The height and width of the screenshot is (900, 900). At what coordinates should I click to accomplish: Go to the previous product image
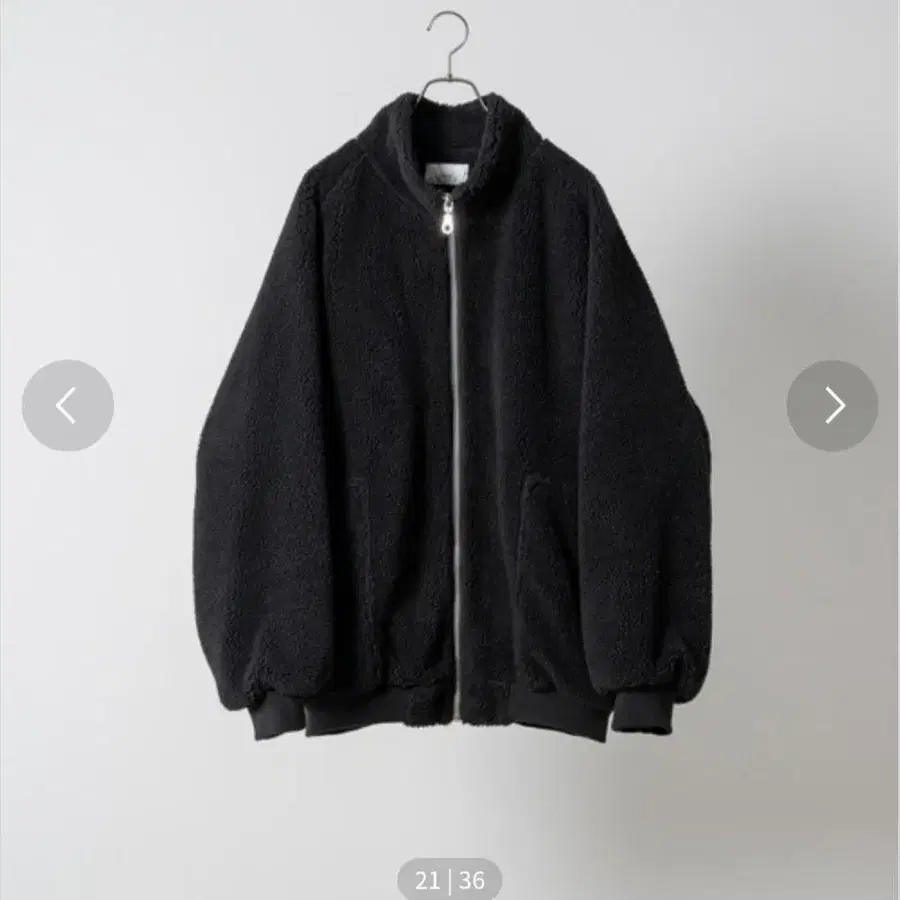[x=67, y=406]
